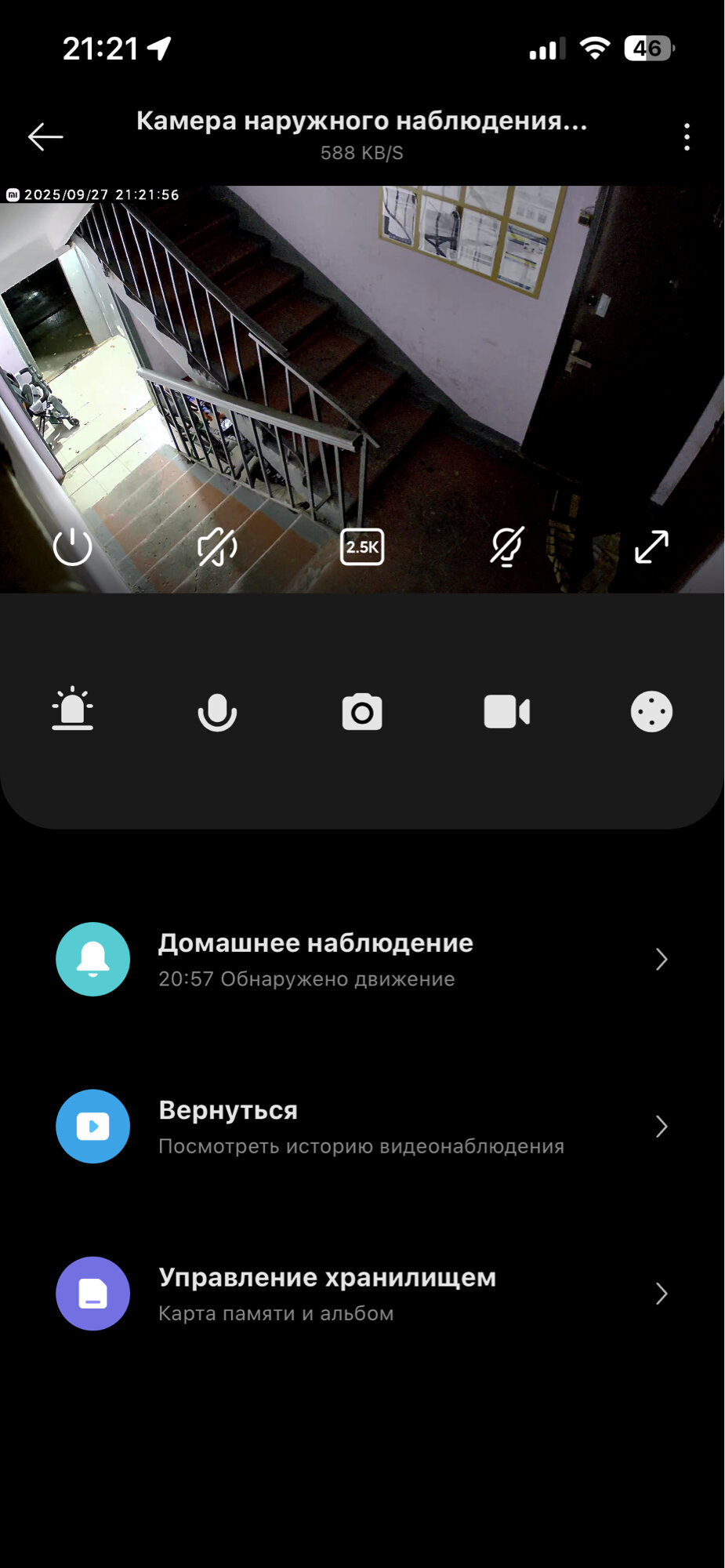Viewport: 725px width, 1568px height.
Task: Open Домашнее наблюдение
Action: coord(362,959)
